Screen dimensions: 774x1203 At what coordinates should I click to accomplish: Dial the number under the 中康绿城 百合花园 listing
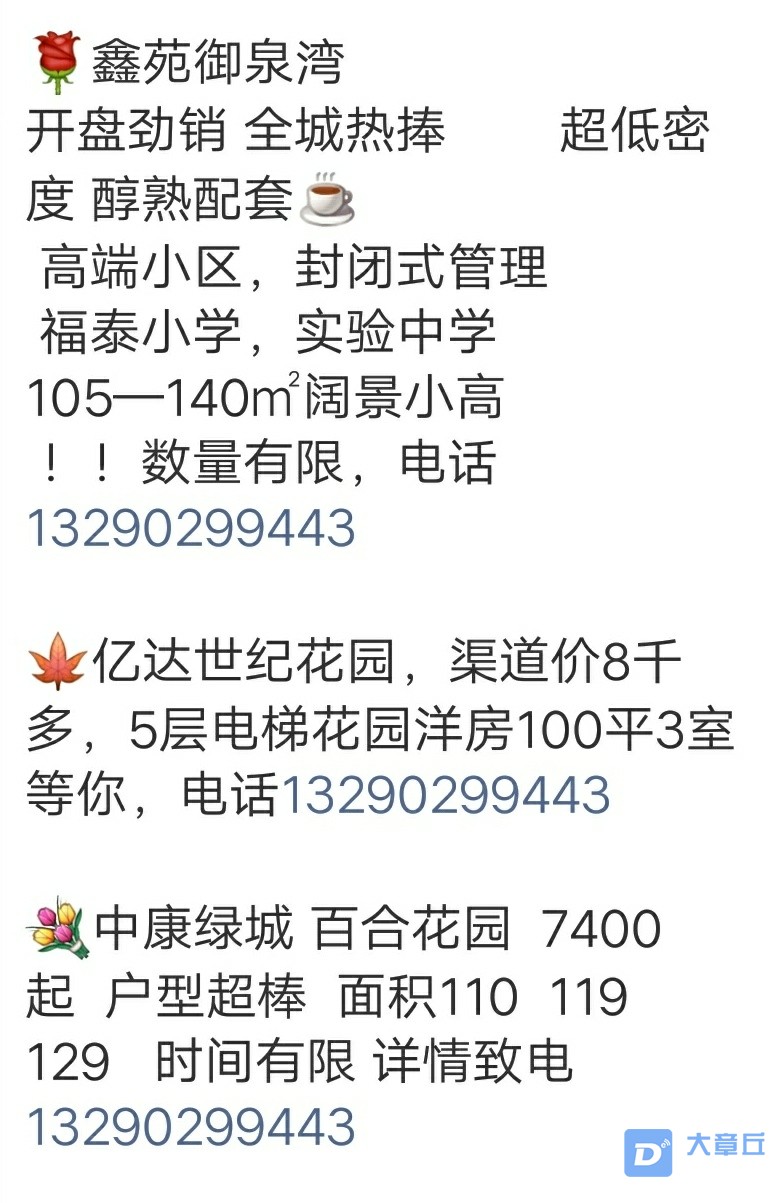[x=190, y=1126]
